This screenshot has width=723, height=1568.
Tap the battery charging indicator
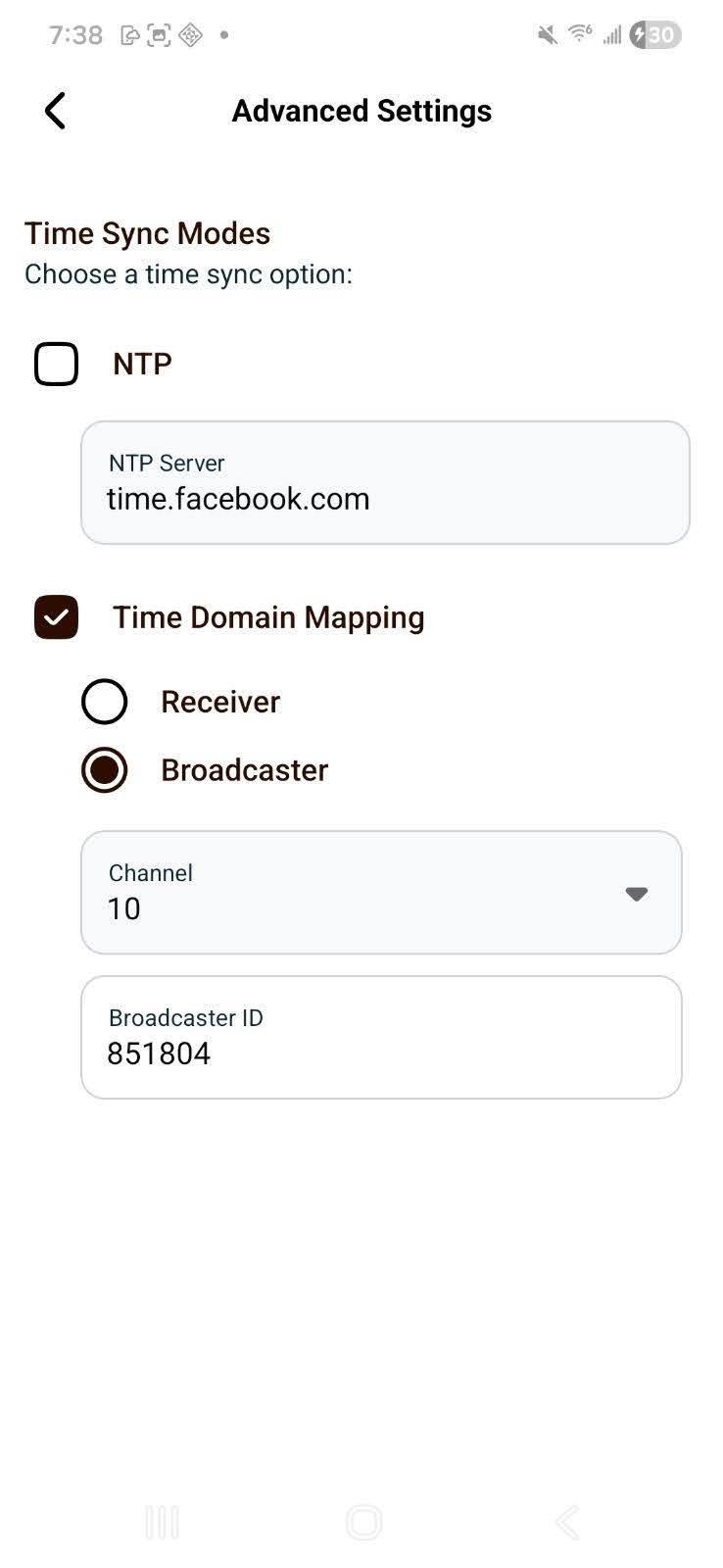(x=650, y=34)
